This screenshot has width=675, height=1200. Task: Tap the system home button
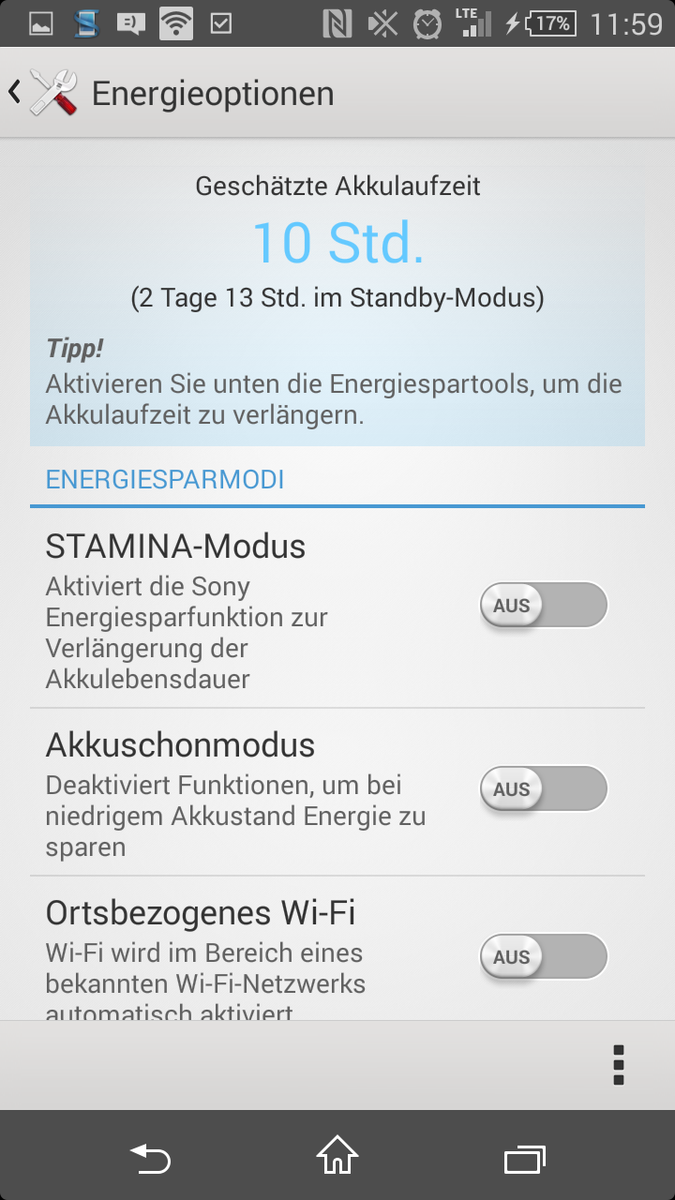pyautogui.click(x=337, y=1157)
